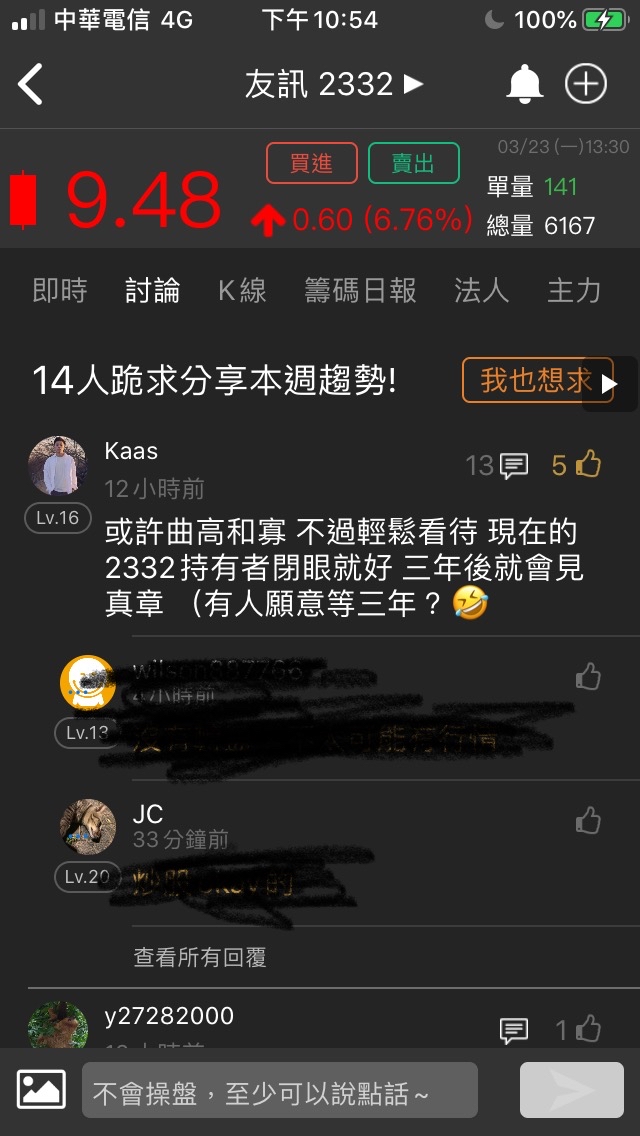Select the 討論 tab

tap(153, 291)
